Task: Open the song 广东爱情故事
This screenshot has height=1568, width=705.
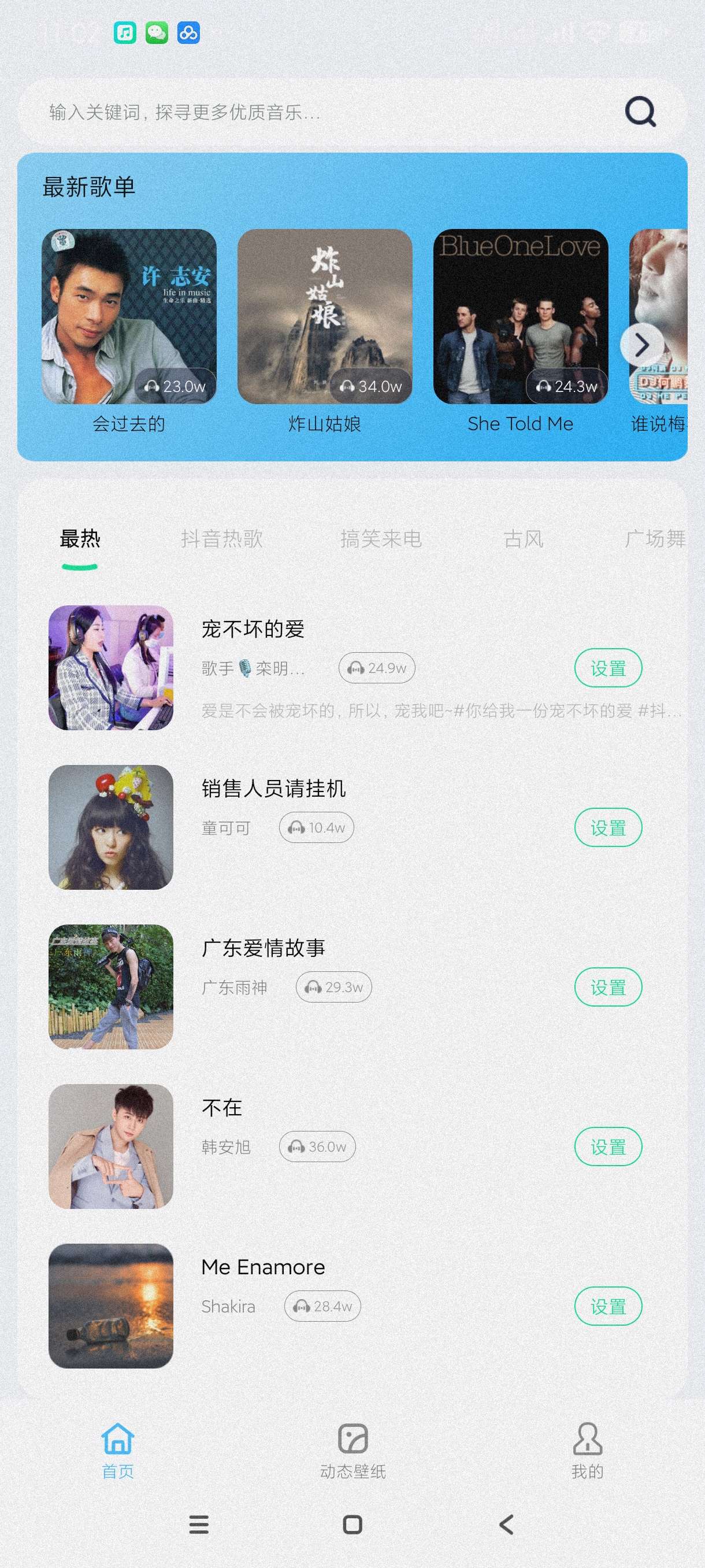Action: [264, 948]
